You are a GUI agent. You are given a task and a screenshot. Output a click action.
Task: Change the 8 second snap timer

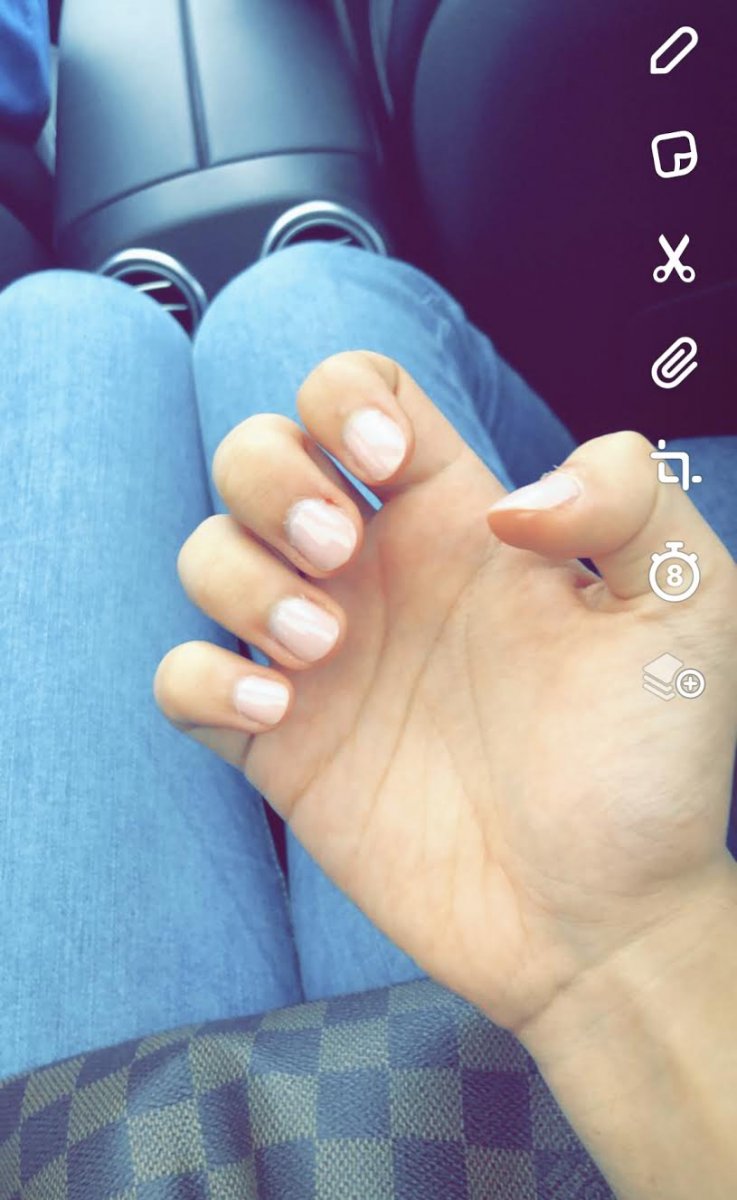coord(674,574)
